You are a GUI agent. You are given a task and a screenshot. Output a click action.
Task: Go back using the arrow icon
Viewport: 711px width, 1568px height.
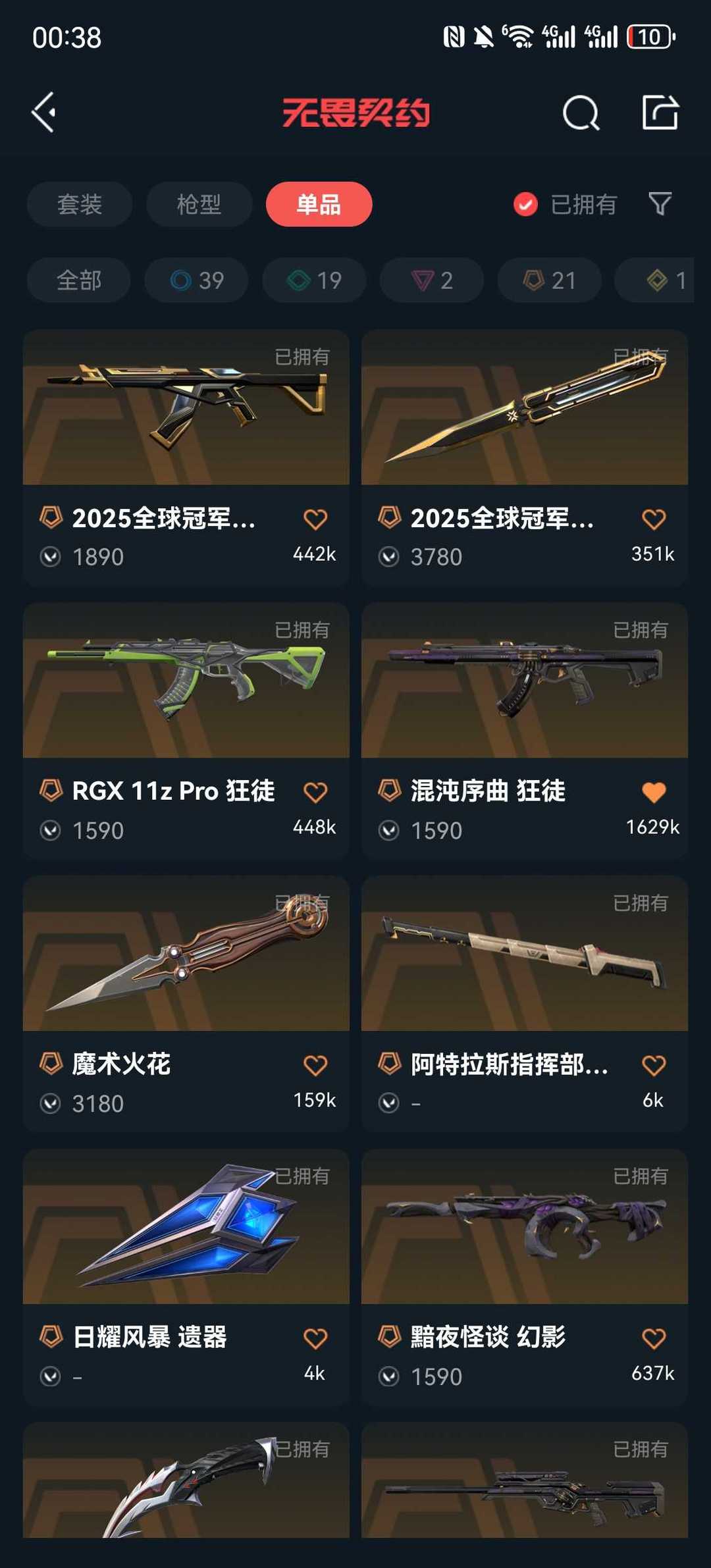tap(44, 113)
